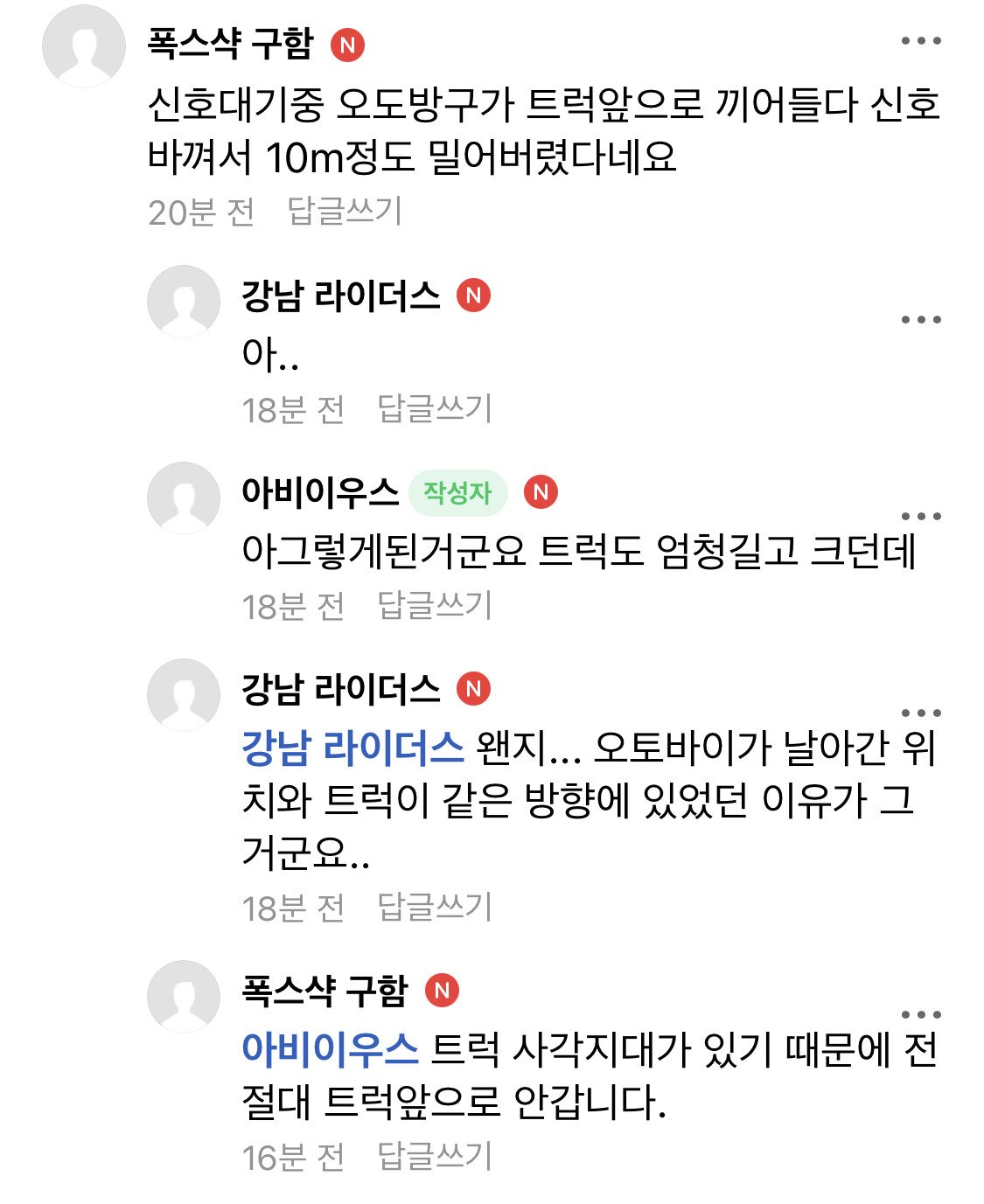The height and width of the screenshot is (1204, 984).
Task: Open overflow menu on the 16분 전 comment
Action: tap(921, 1015)
